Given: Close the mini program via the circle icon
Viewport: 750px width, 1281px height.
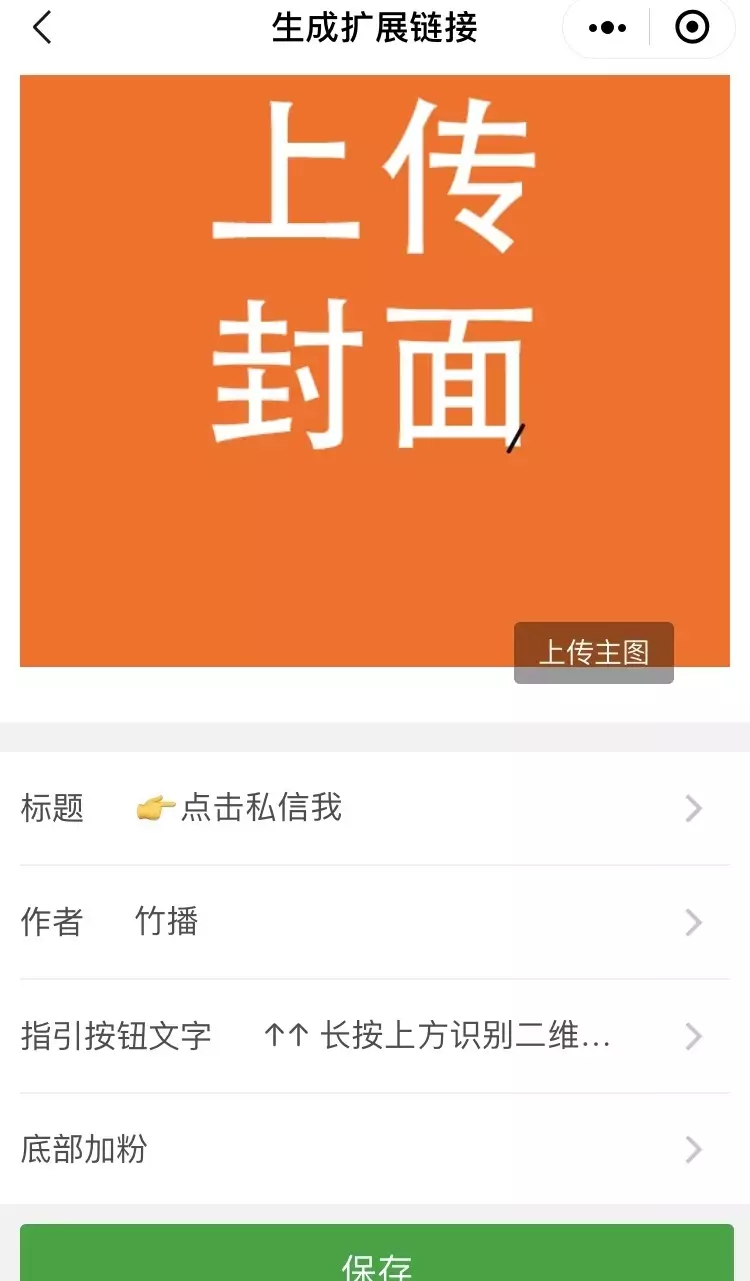Looking at the screenshot, I should click(692, 28).
